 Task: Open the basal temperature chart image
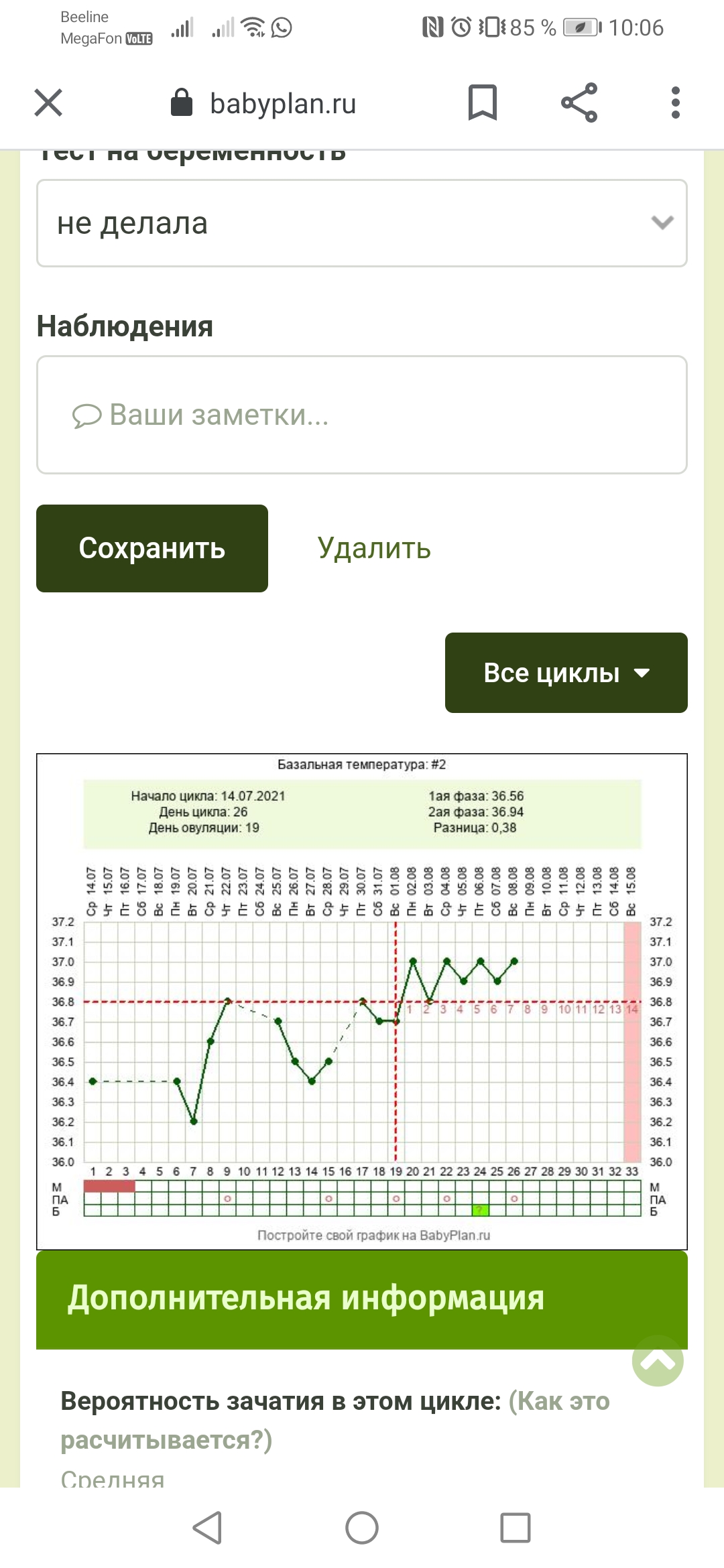(362, 1002)
